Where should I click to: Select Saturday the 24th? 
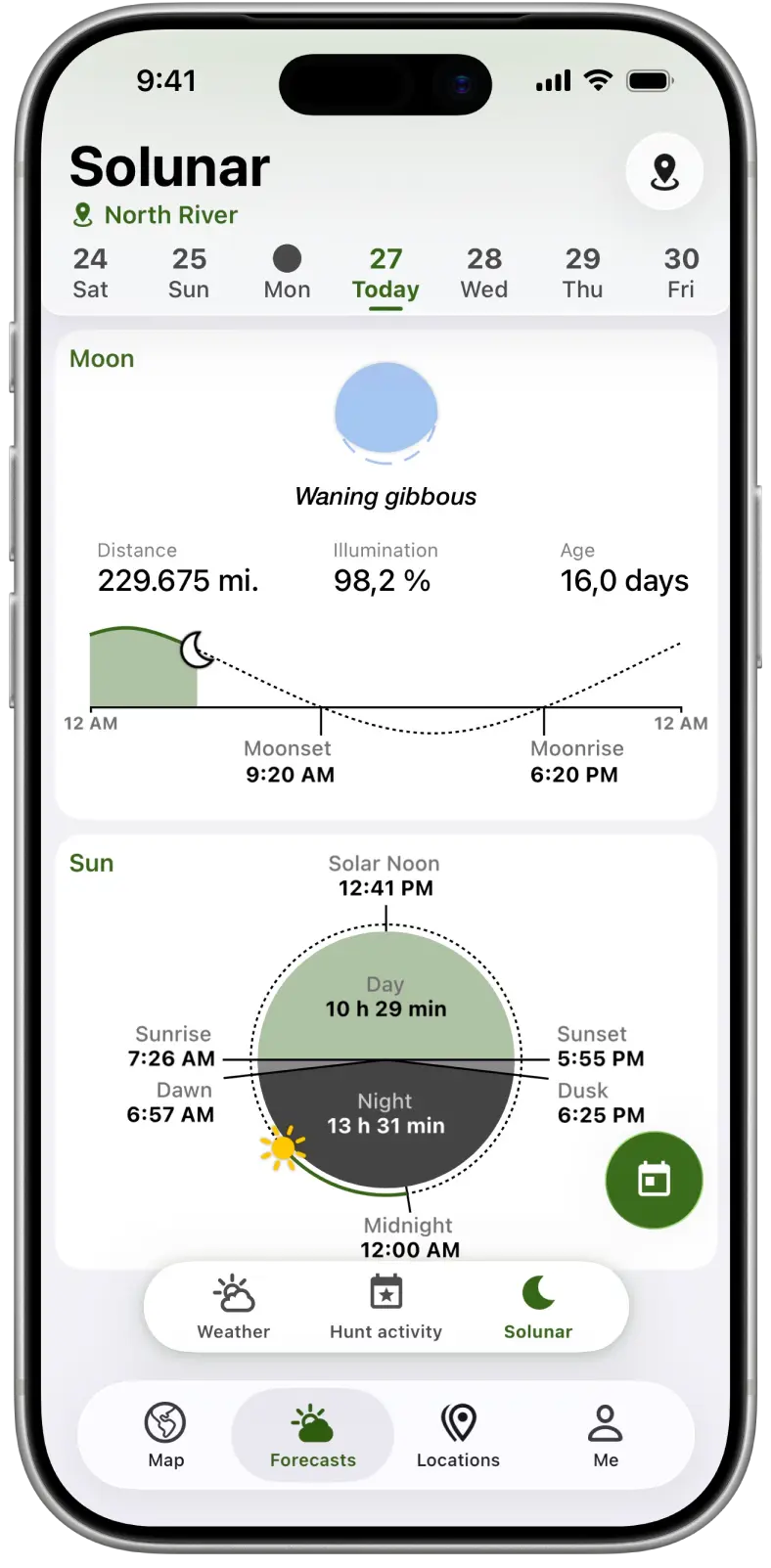[90, 273]
